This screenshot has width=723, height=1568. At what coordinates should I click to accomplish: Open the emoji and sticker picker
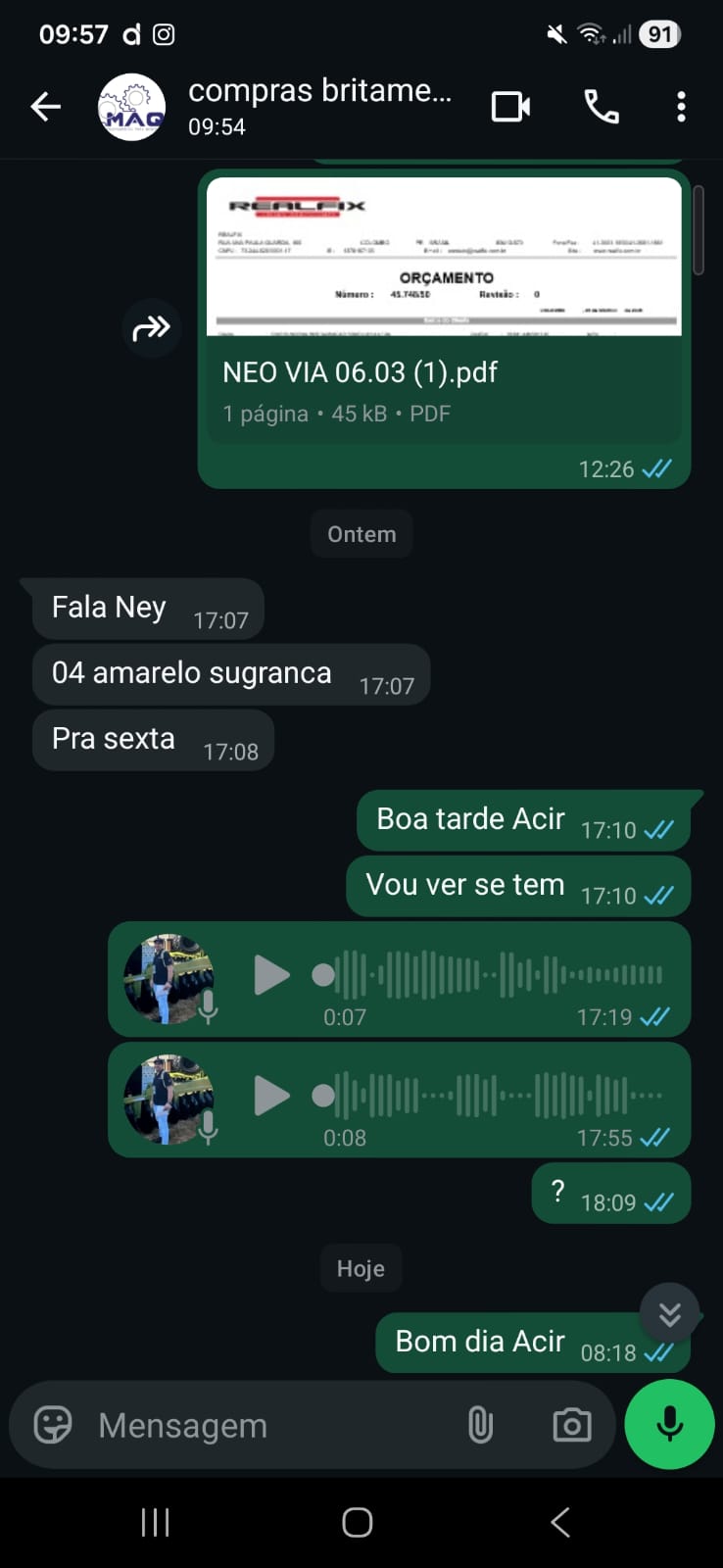tap(53, 1425)
